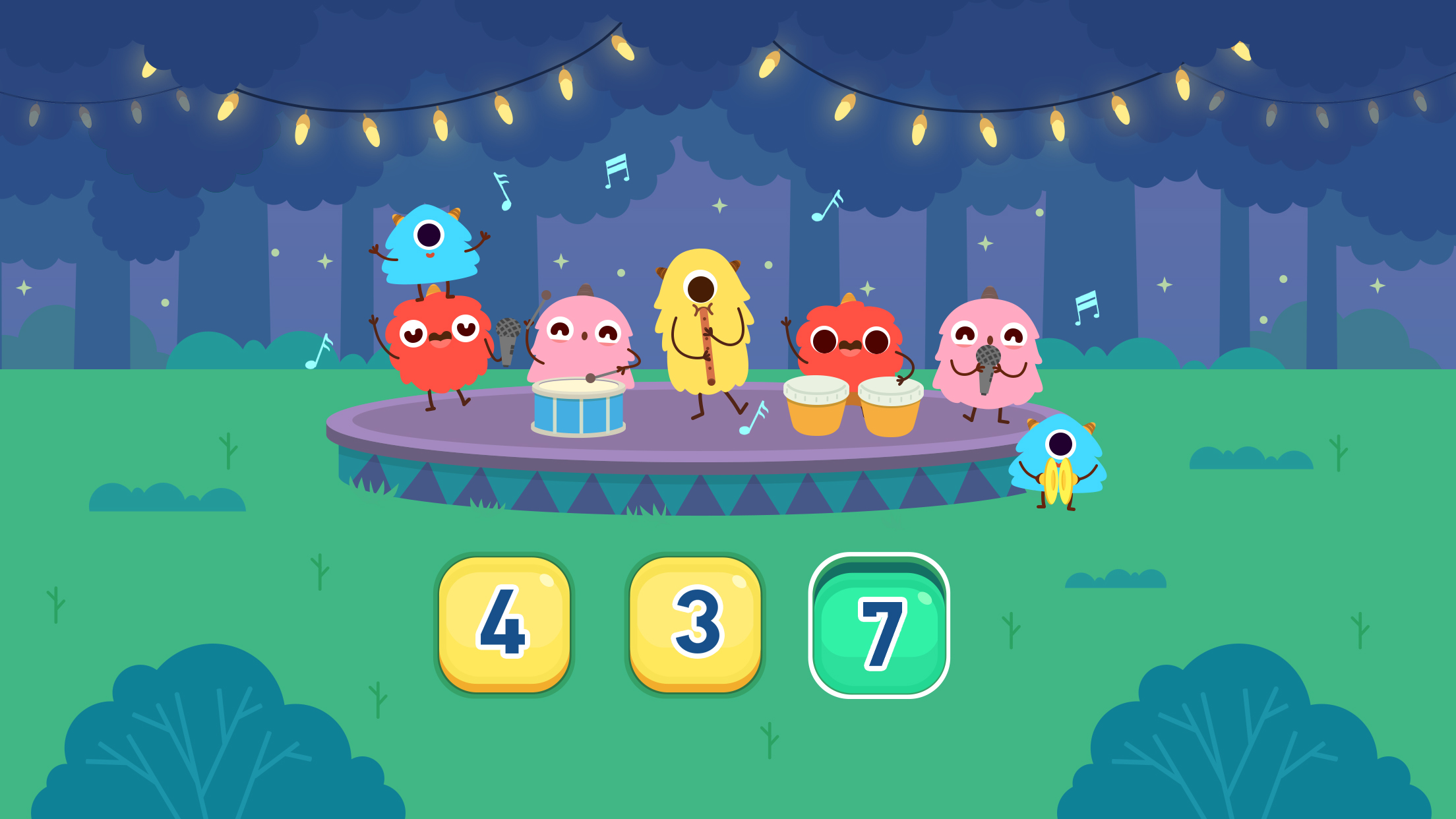
Task: Tap the green number 7 answer
Action: 879,625
